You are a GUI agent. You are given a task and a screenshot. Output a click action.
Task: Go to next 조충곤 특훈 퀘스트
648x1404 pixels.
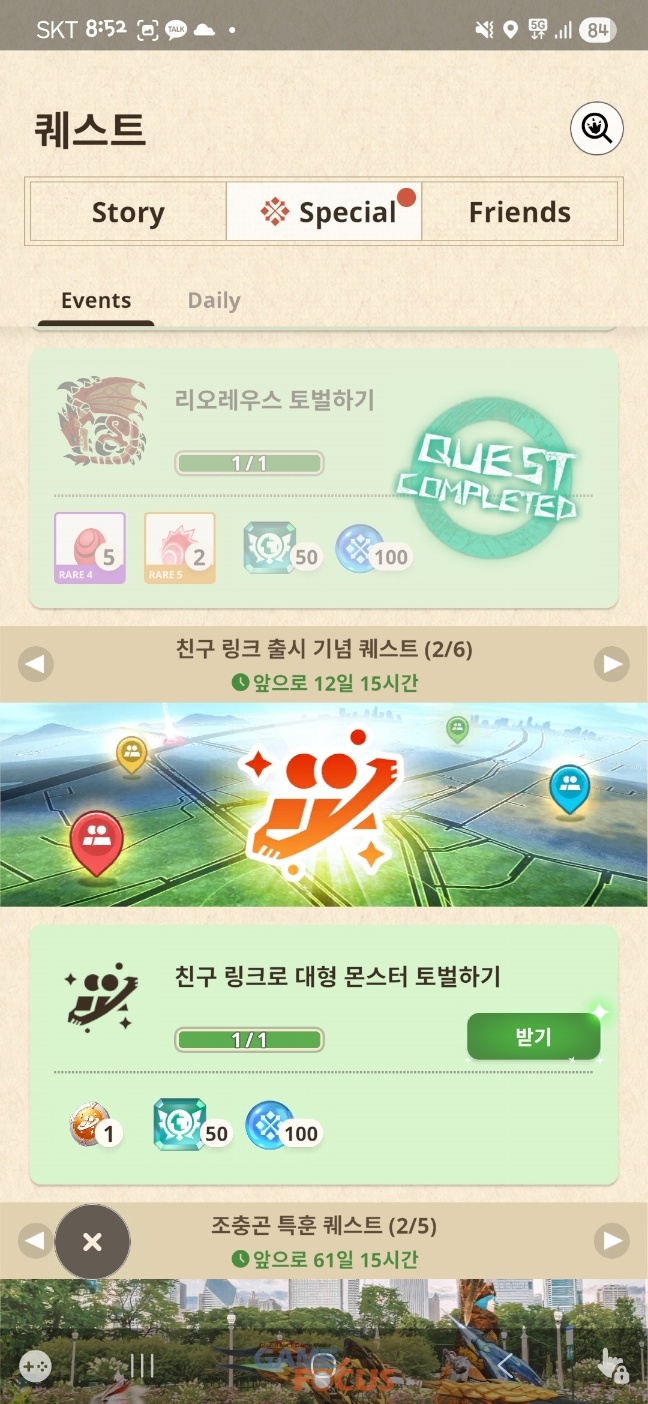pos(611,1241)
